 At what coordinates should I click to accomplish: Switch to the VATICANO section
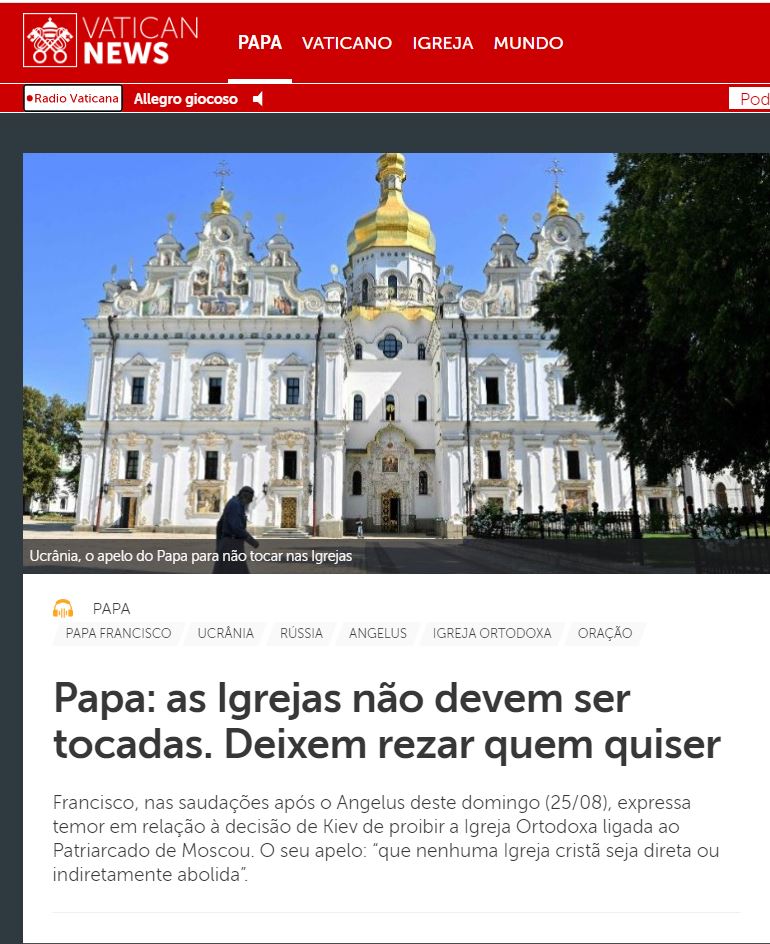pos(346,43)
